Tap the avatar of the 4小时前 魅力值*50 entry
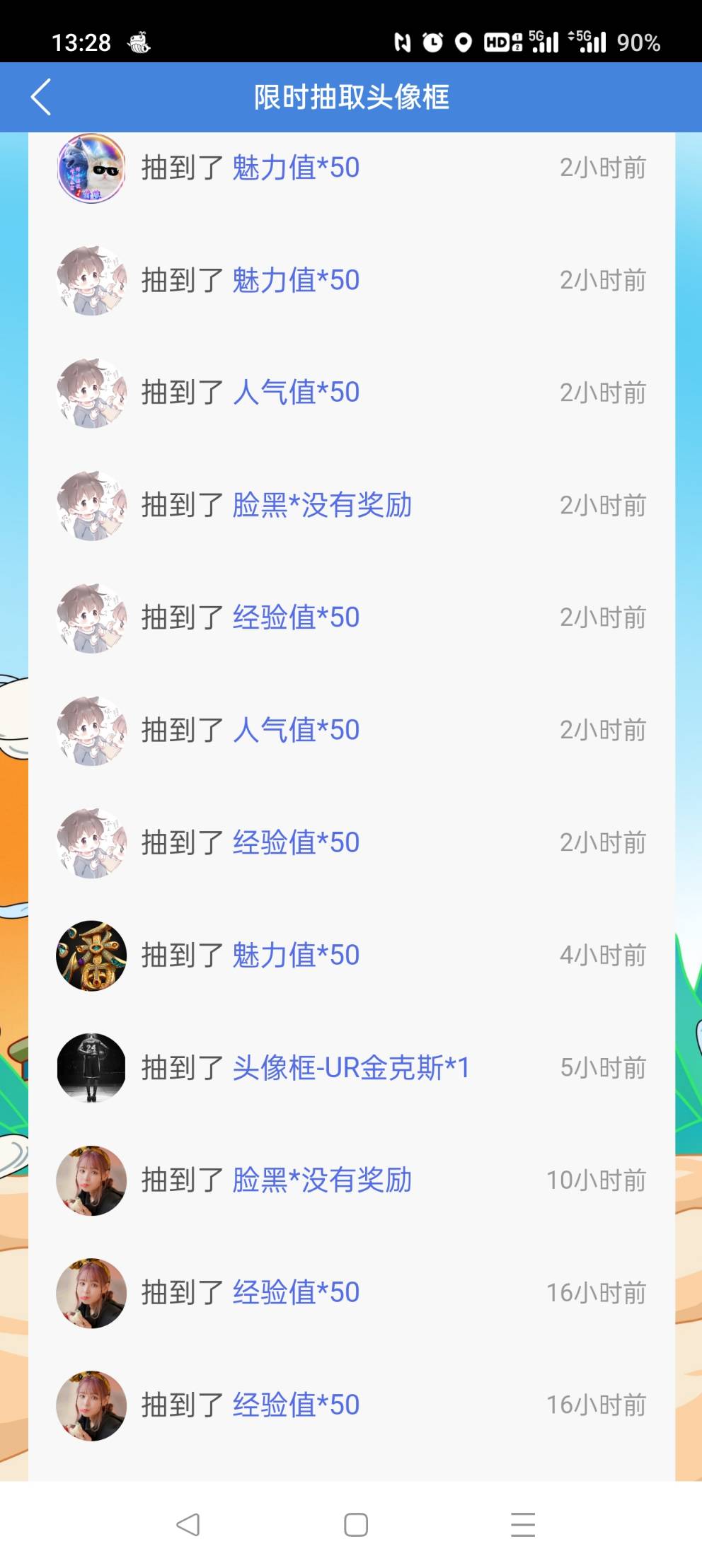This screenshot has height=1568, width=702. [x=91, y=955]
